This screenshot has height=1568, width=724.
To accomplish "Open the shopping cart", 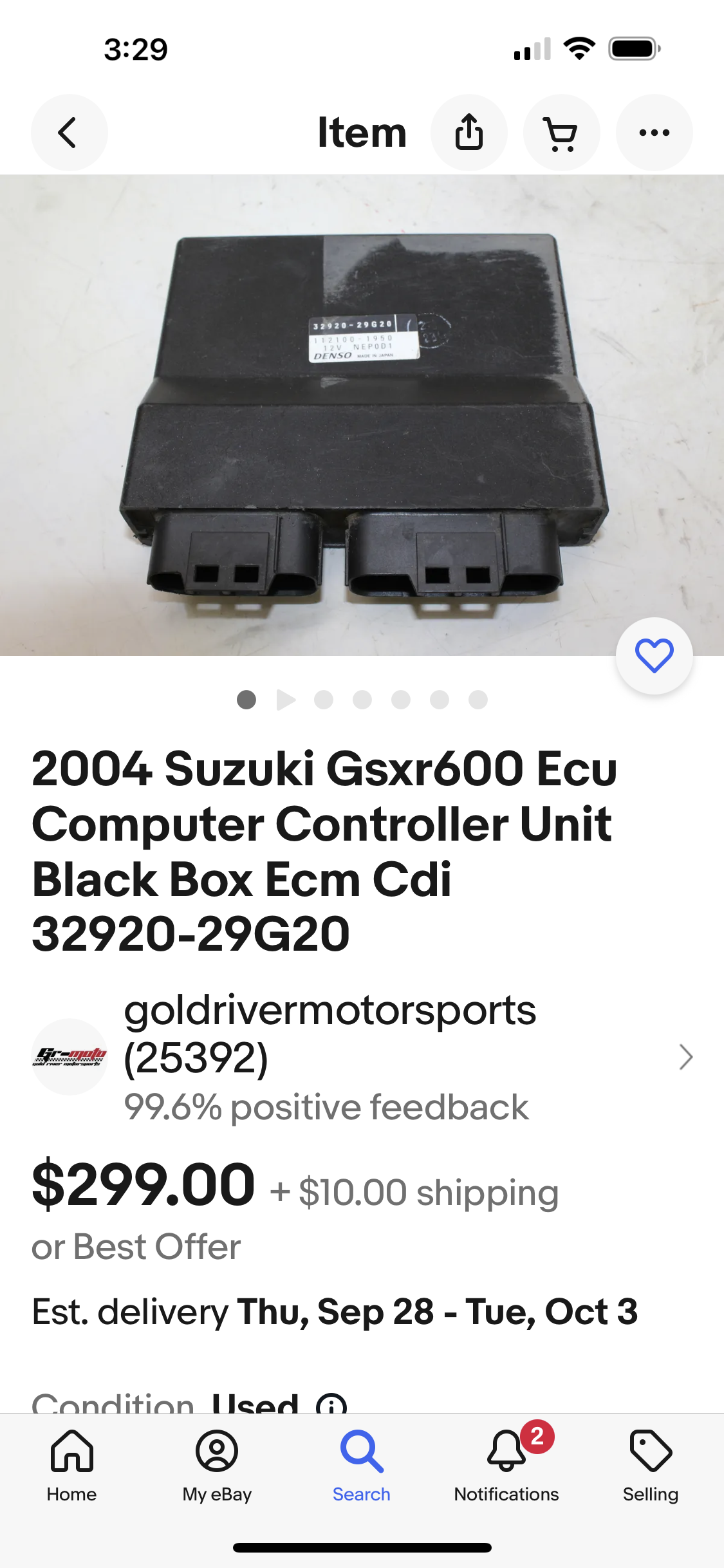I will [x=561, y=133].
